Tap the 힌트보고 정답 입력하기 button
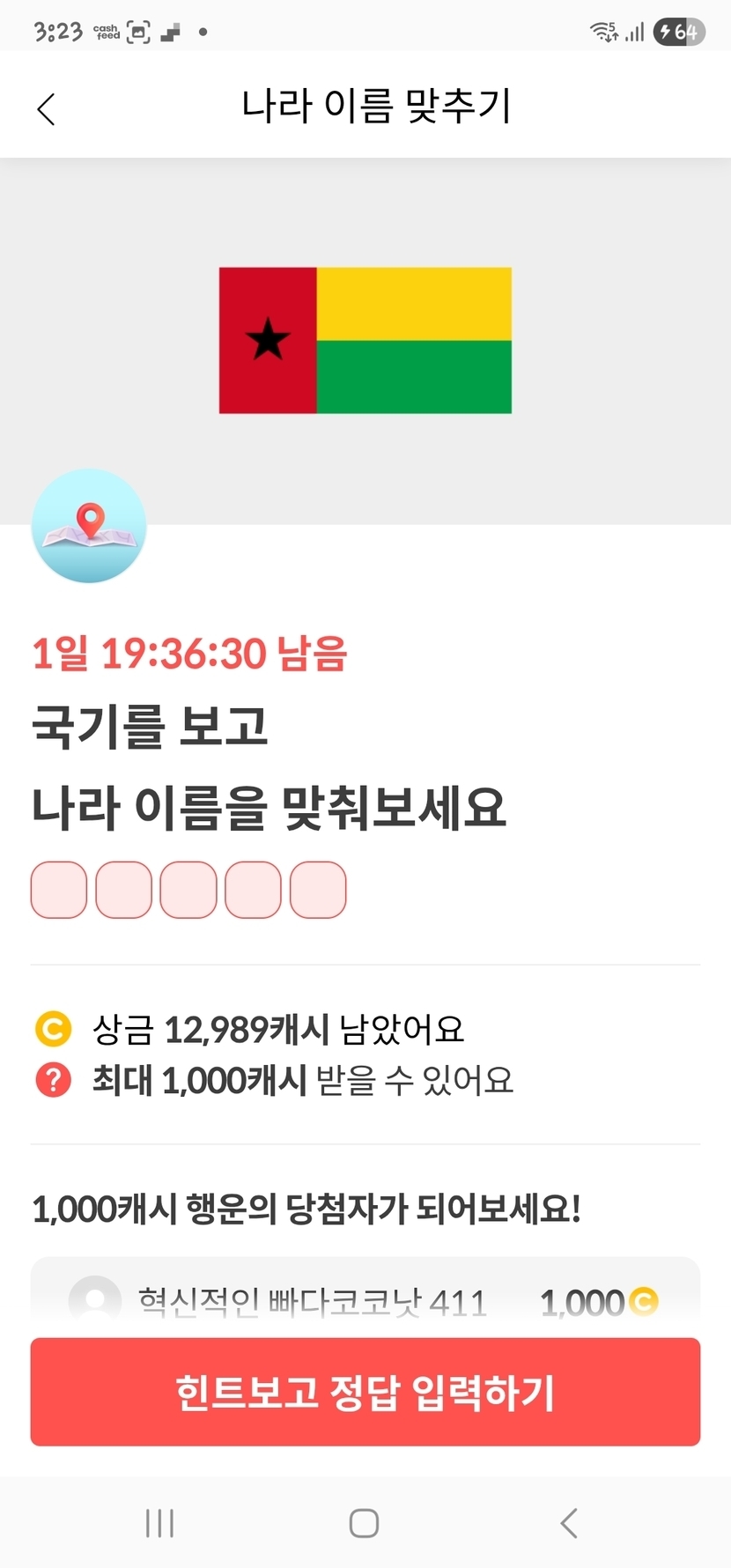The height and width of the screenshot is (1568, 731). (365, 1392)
